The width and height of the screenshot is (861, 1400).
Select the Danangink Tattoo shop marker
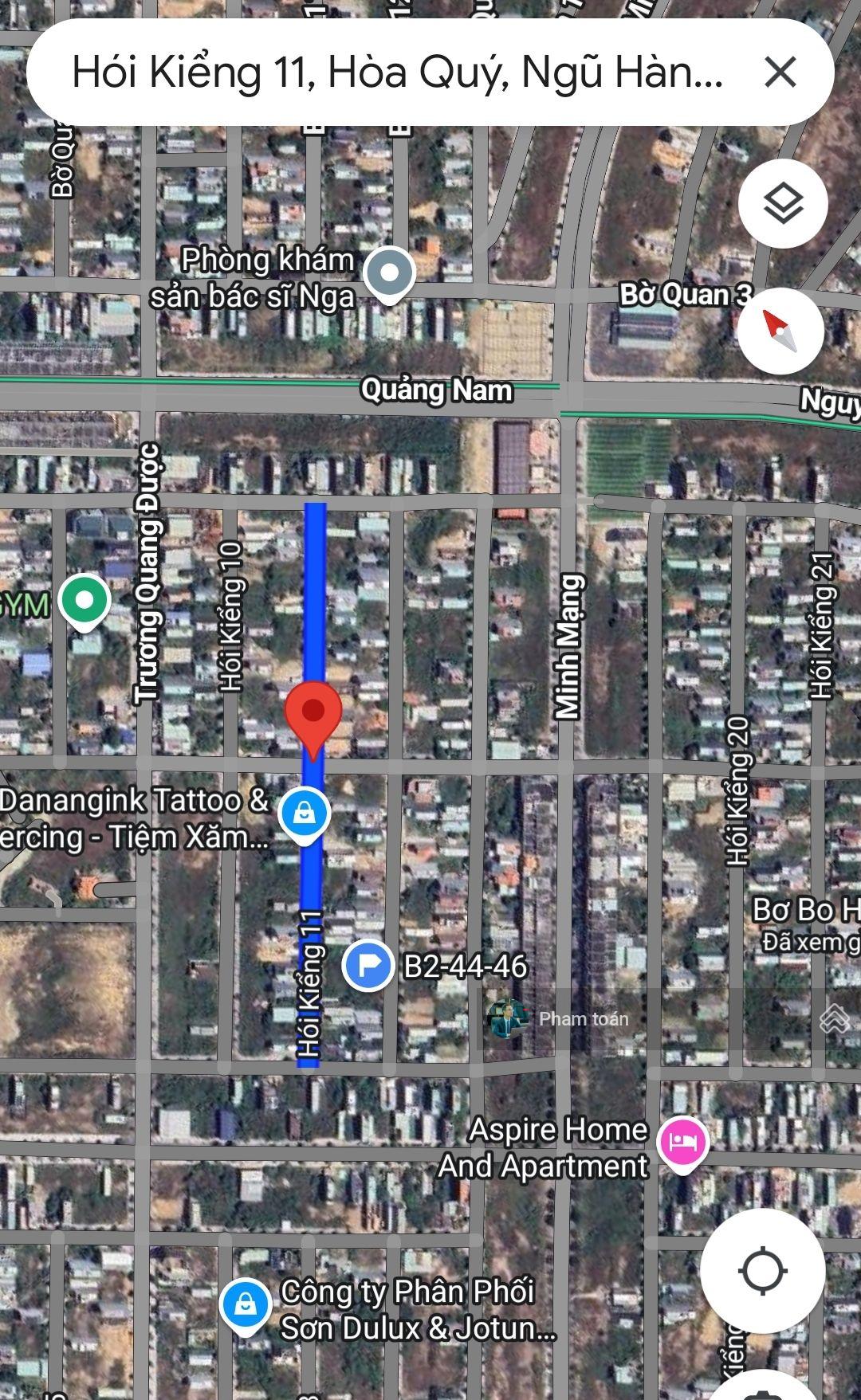coord(304,814)
